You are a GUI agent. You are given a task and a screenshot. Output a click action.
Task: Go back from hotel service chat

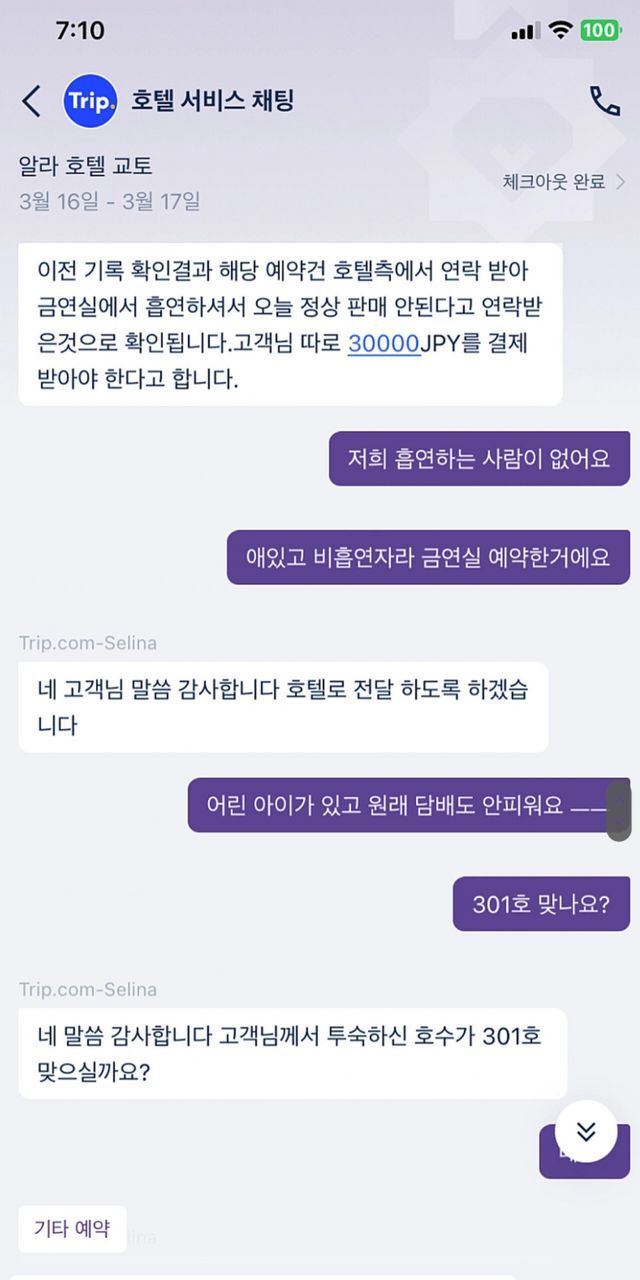32,101
